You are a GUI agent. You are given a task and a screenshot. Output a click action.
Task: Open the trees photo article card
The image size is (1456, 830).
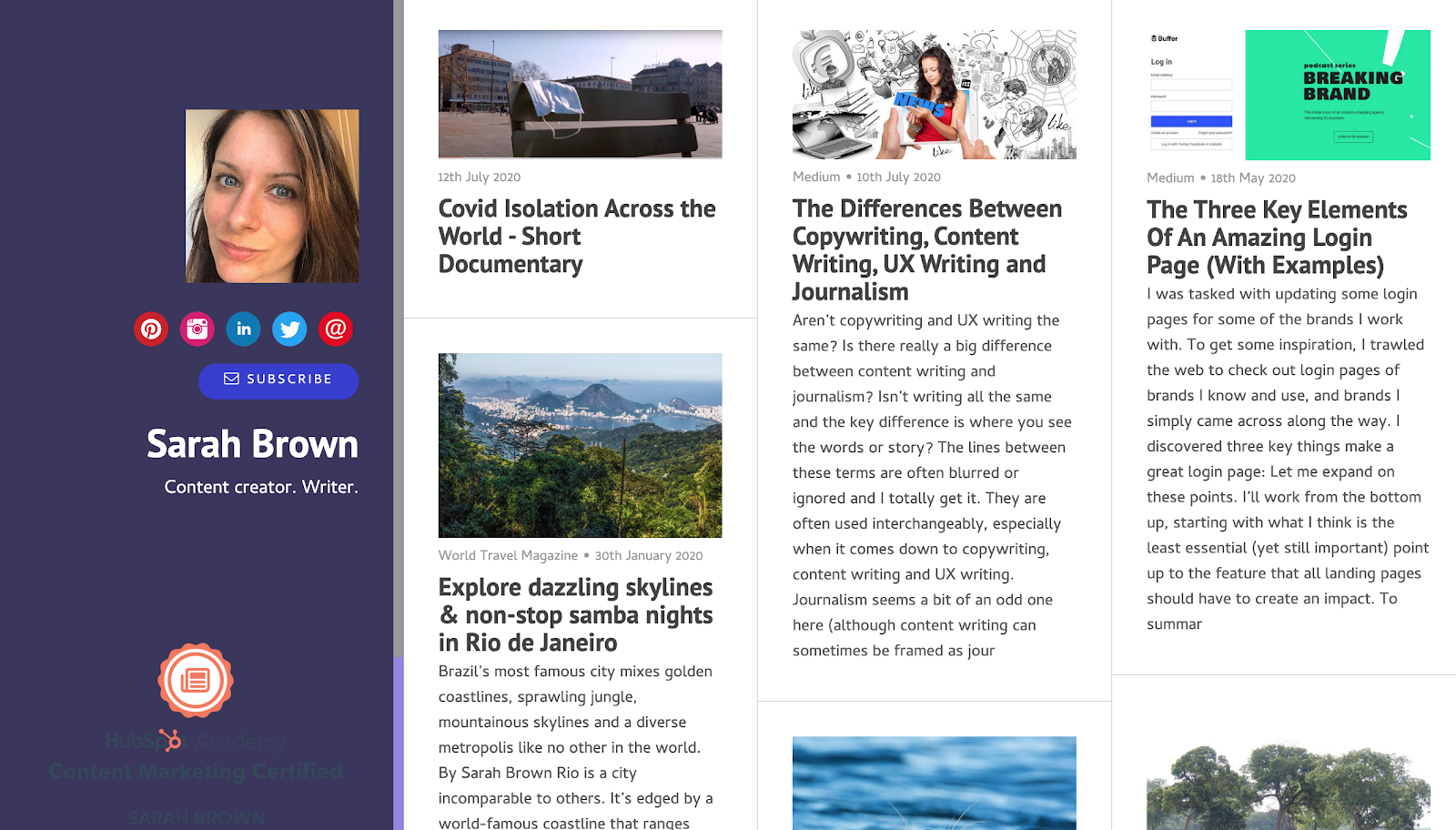(x=1288, y=787)
